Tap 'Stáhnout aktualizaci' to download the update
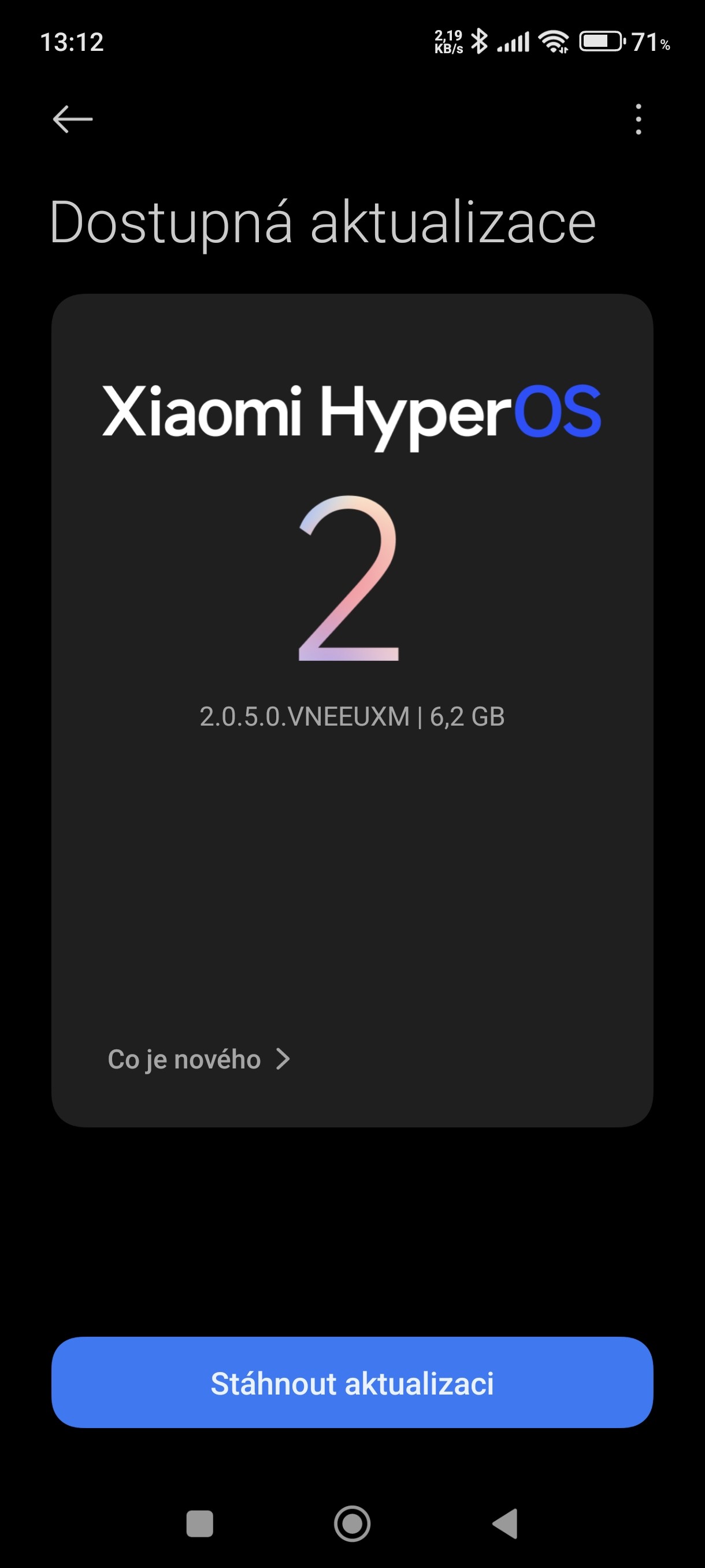The height and width of the screenshot is (1568, 705). pos(352,1383)
